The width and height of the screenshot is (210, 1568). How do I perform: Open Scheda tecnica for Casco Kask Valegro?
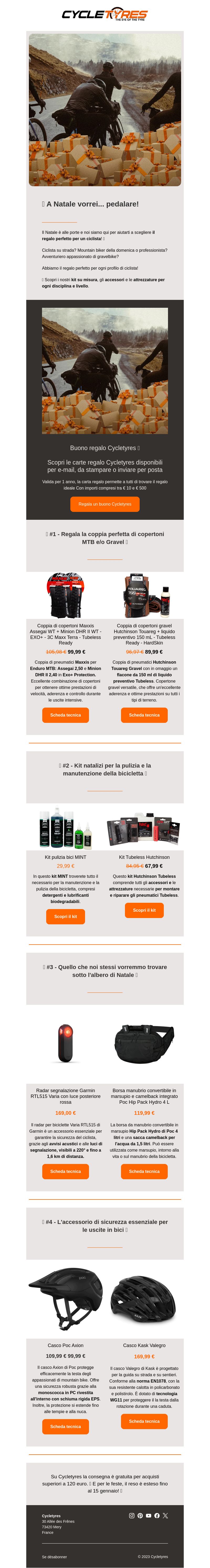point(144,1421)
